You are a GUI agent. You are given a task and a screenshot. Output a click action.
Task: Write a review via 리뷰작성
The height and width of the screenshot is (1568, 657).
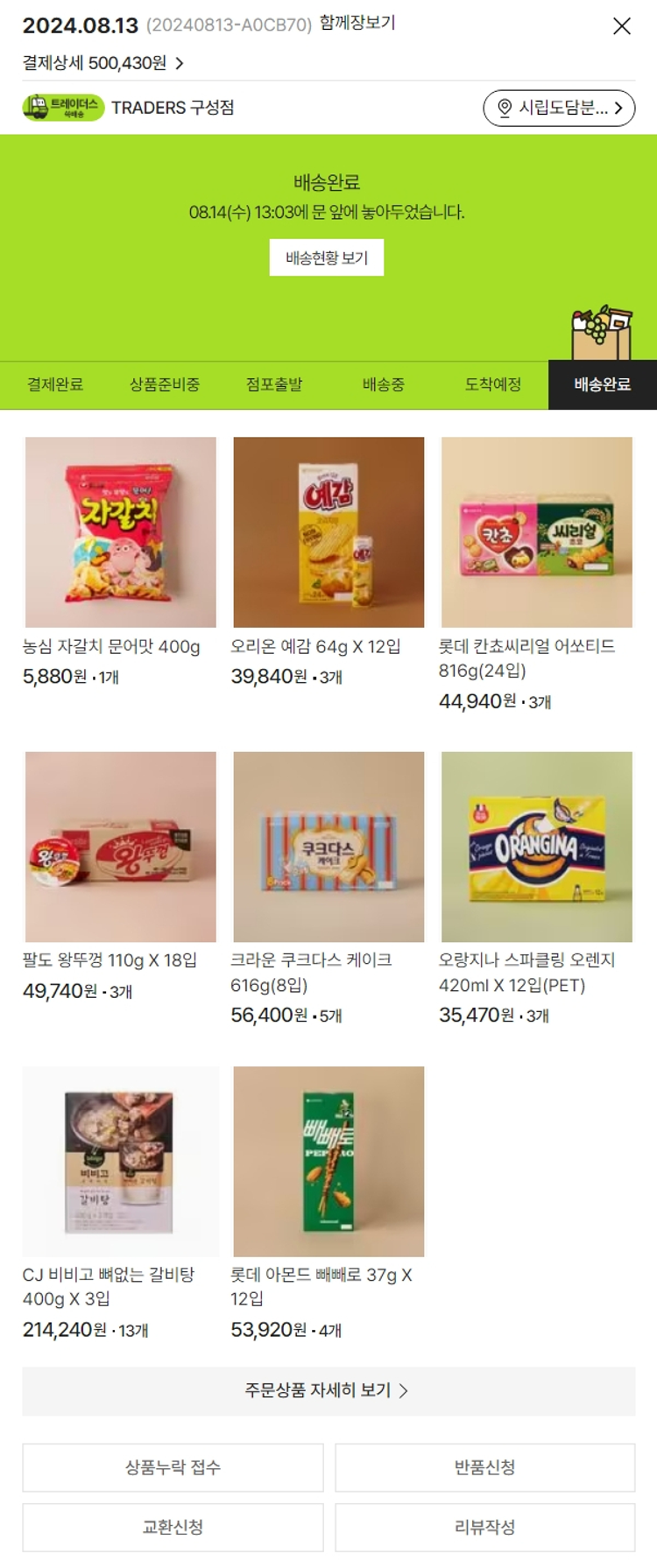(x=484, y=1528)
